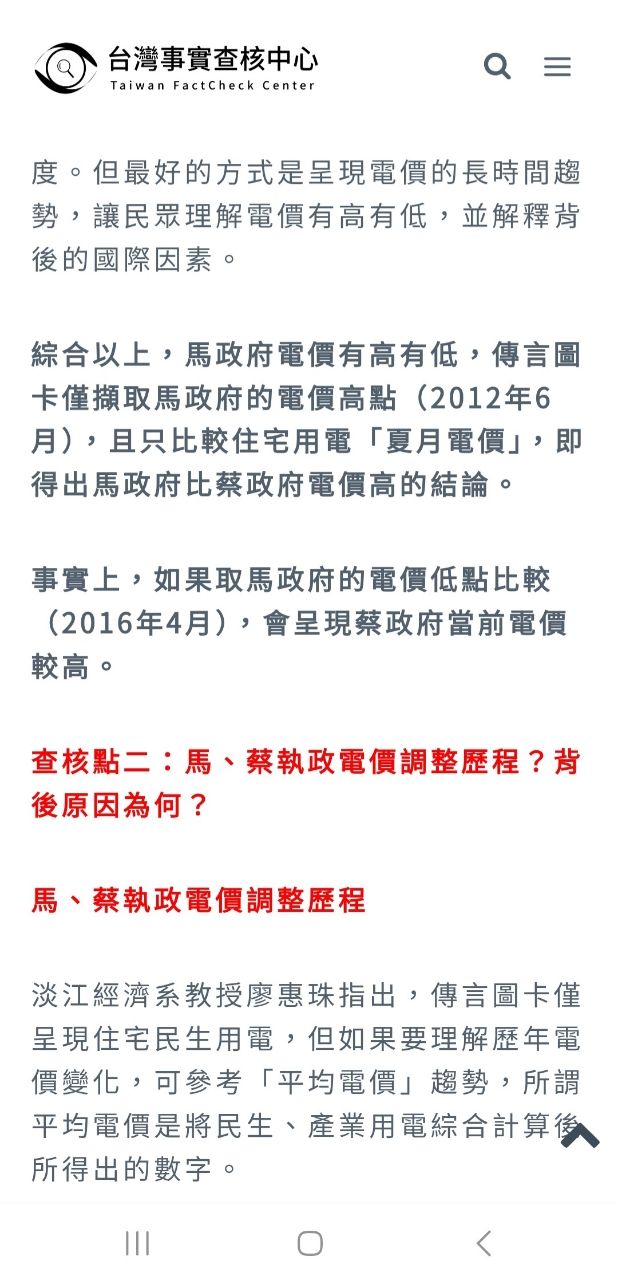
Task: Jump back to top with the up arrow
Action: pyautogui.click(x=580, y=1135)
